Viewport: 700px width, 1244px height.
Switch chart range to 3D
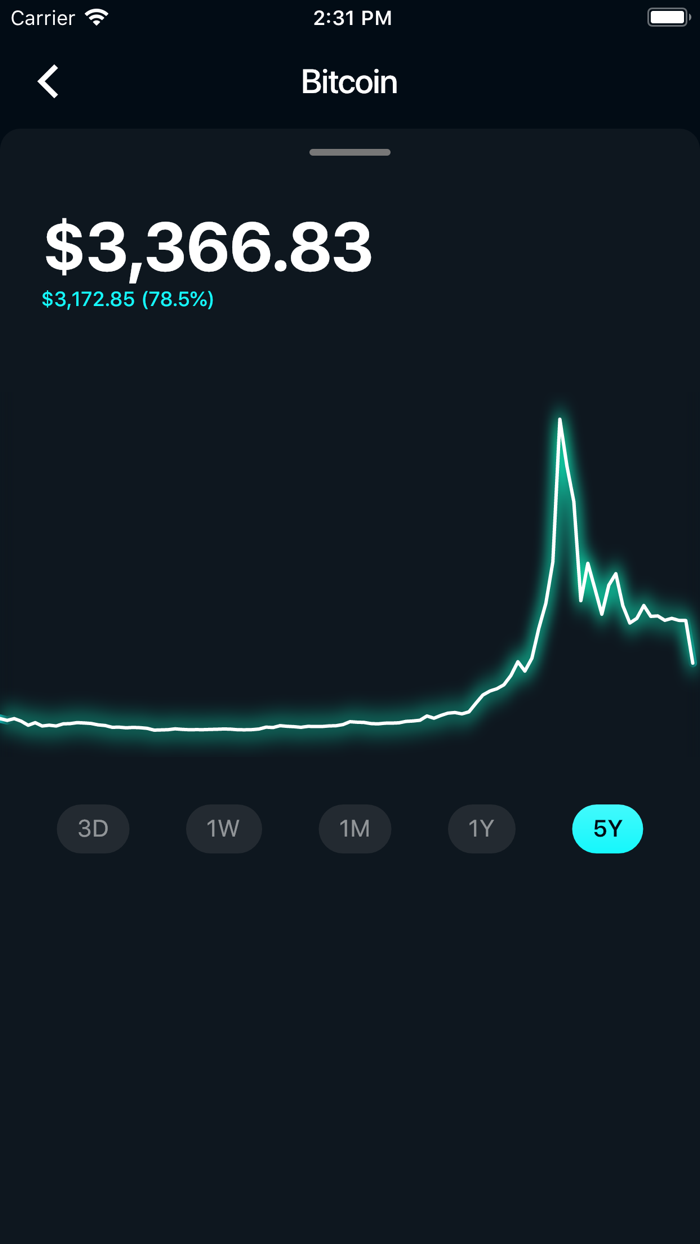[93, 828]
